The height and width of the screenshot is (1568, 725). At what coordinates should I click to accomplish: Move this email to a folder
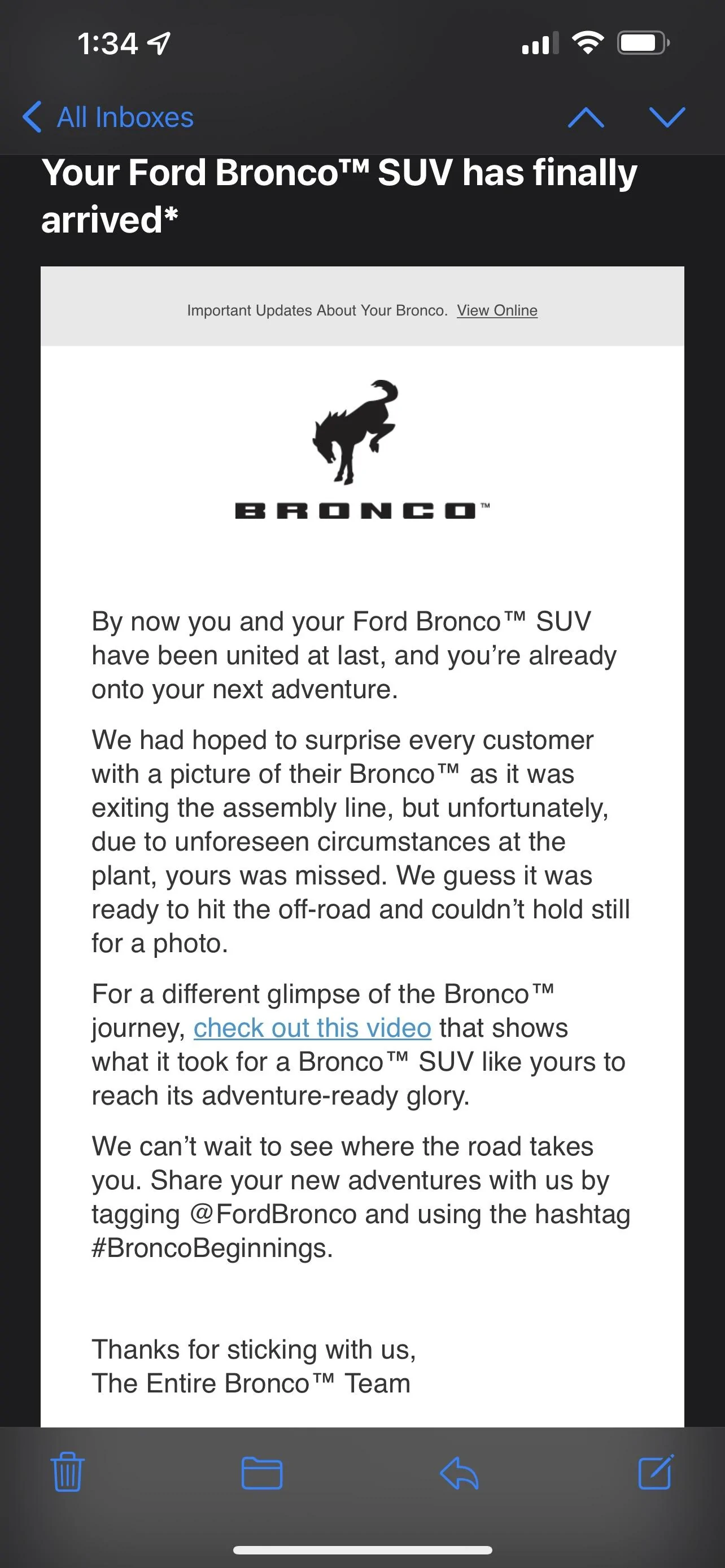click(262, 1473)
